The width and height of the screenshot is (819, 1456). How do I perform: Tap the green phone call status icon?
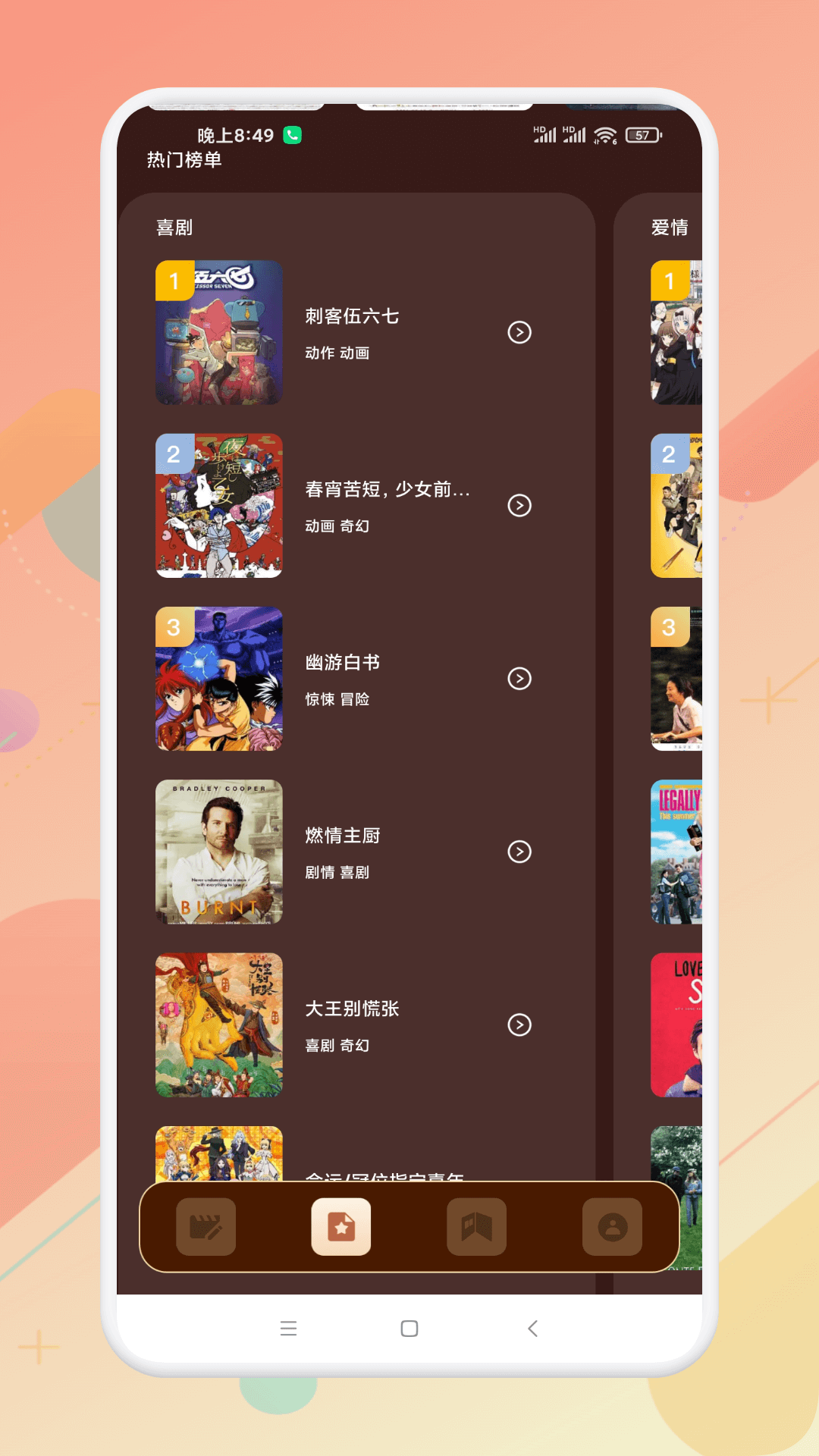point(291,133)
